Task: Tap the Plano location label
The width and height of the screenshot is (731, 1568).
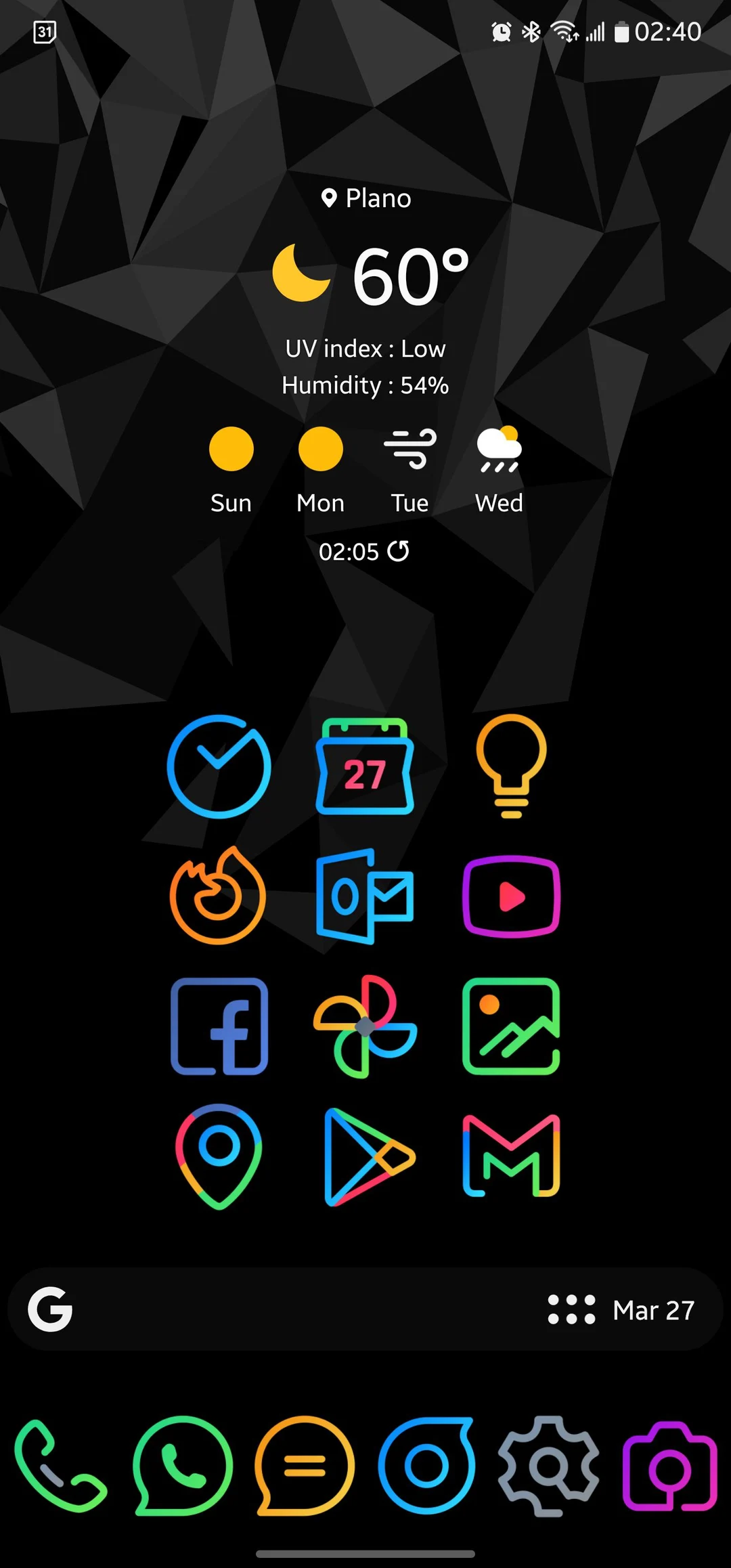Action: click(x=365, y=198)
